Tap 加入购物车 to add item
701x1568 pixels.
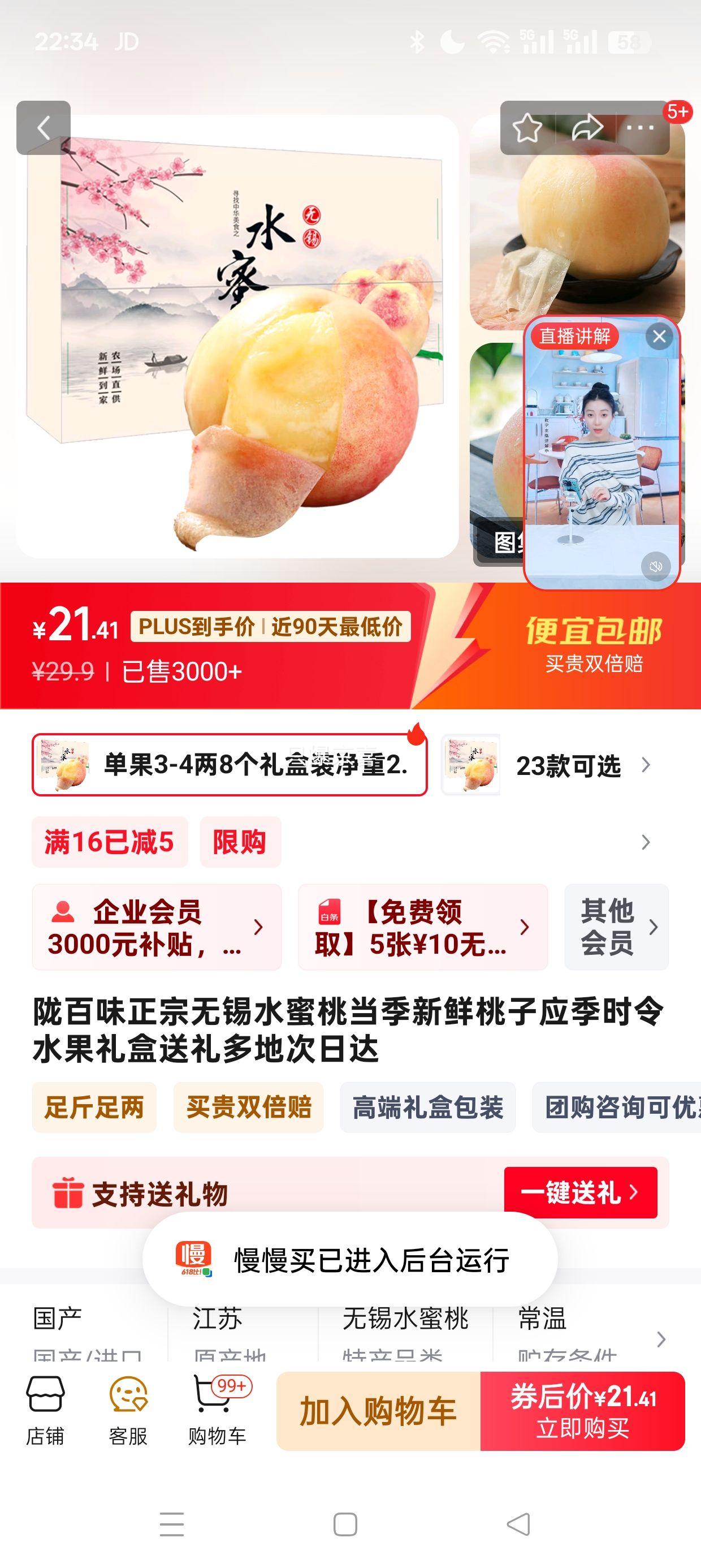378,1411
